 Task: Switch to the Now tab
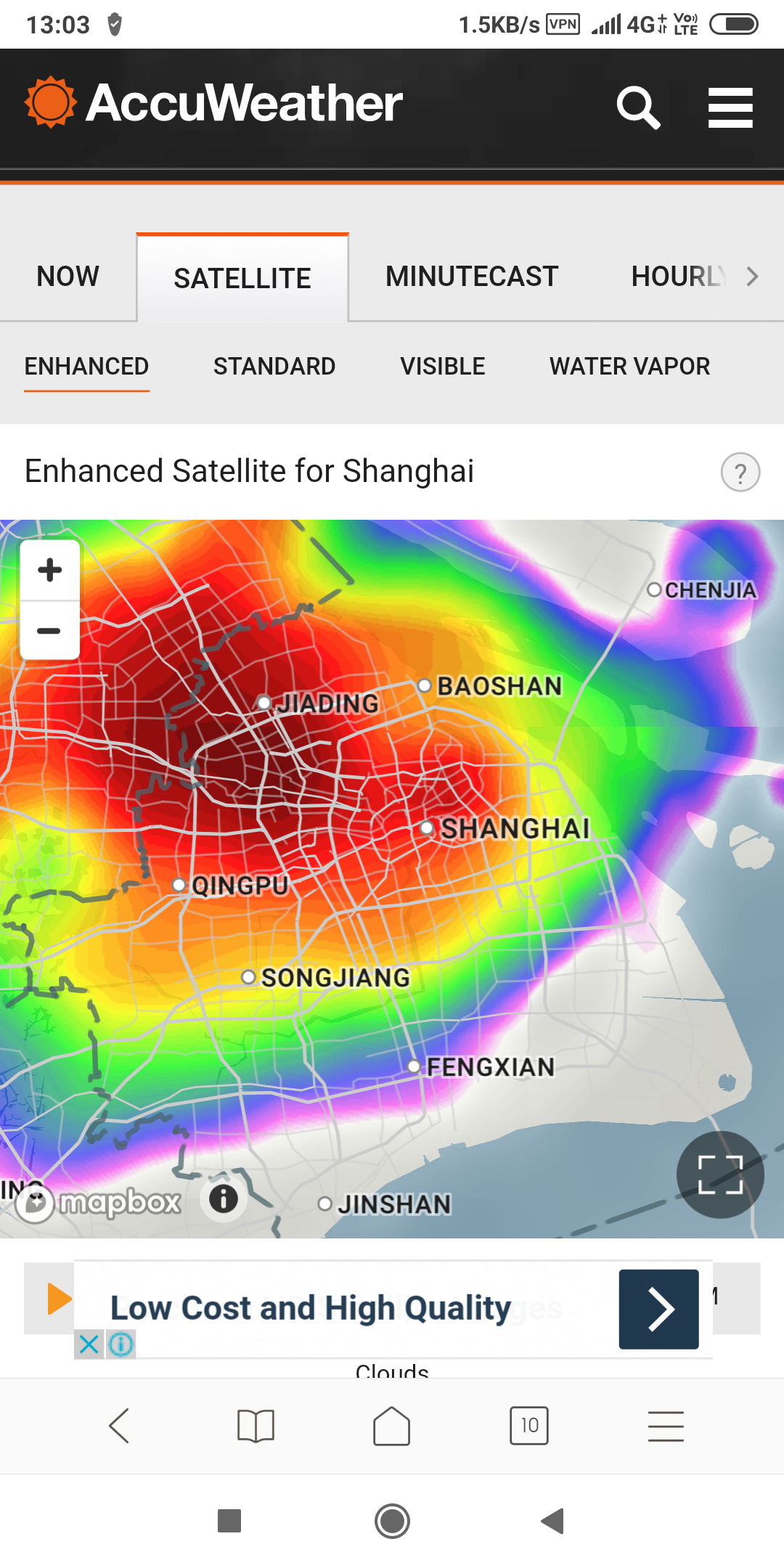point(68,277)
